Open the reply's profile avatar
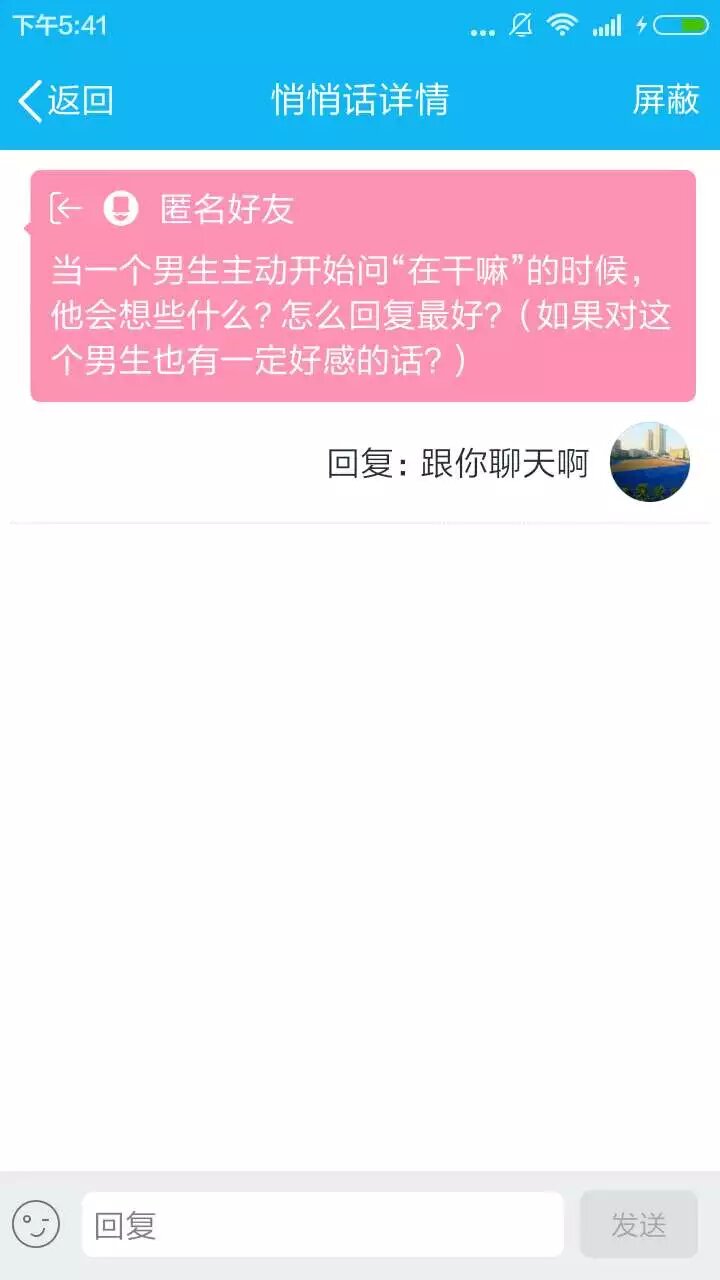Viewport: 720px width, 1280px height. coord(650,462)
